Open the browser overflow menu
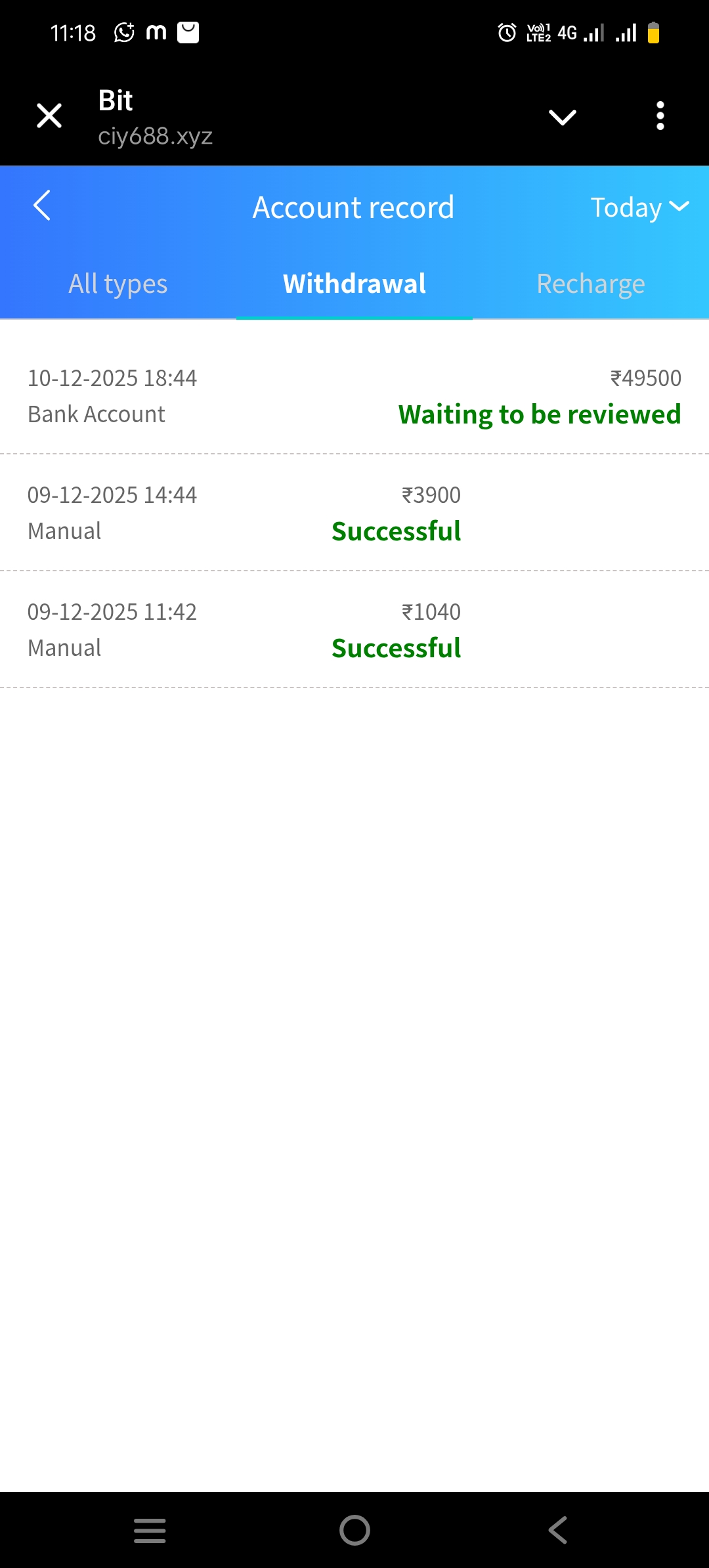 click(660, 116)
